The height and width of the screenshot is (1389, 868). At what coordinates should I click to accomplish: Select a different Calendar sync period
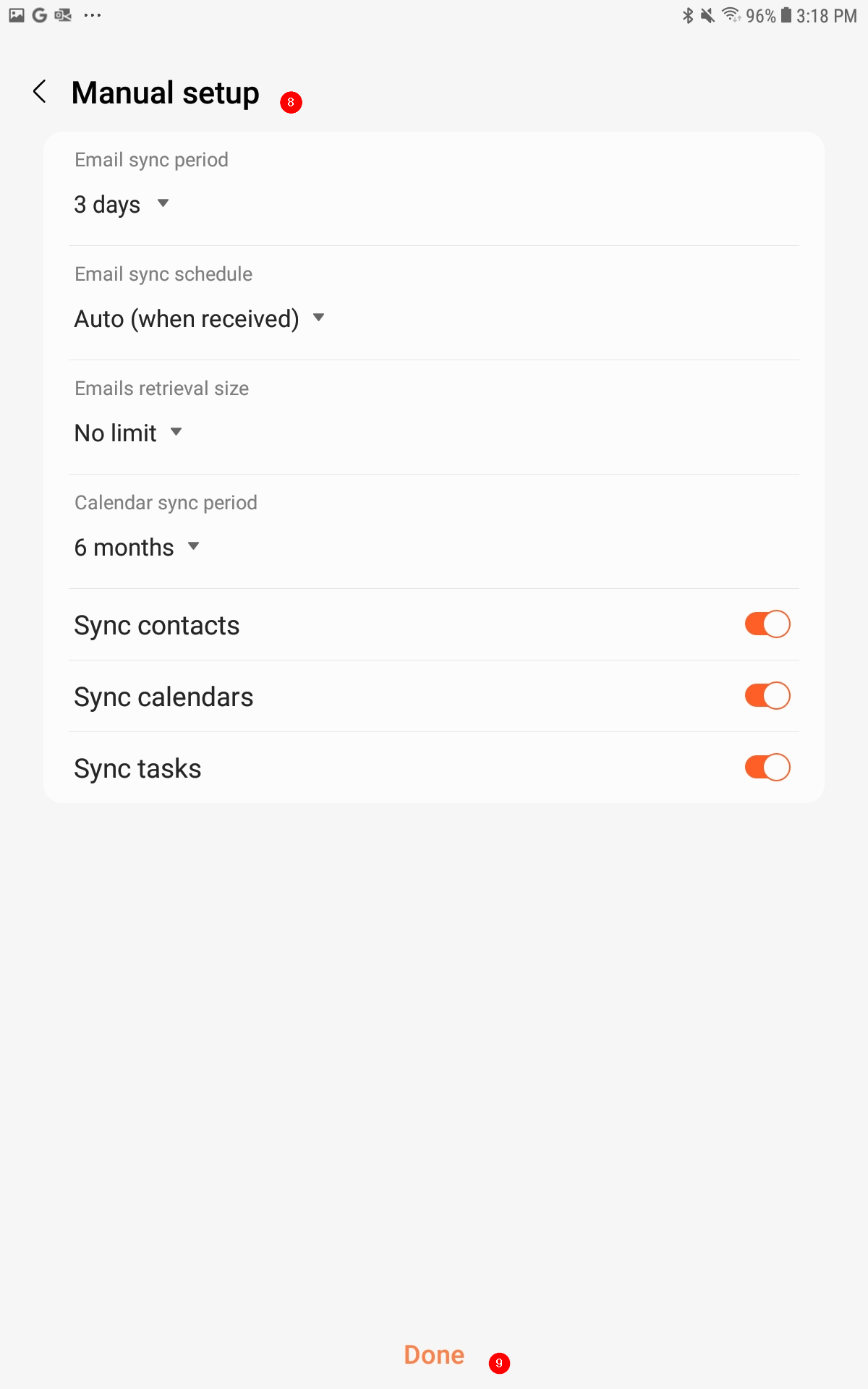[137, 548]
